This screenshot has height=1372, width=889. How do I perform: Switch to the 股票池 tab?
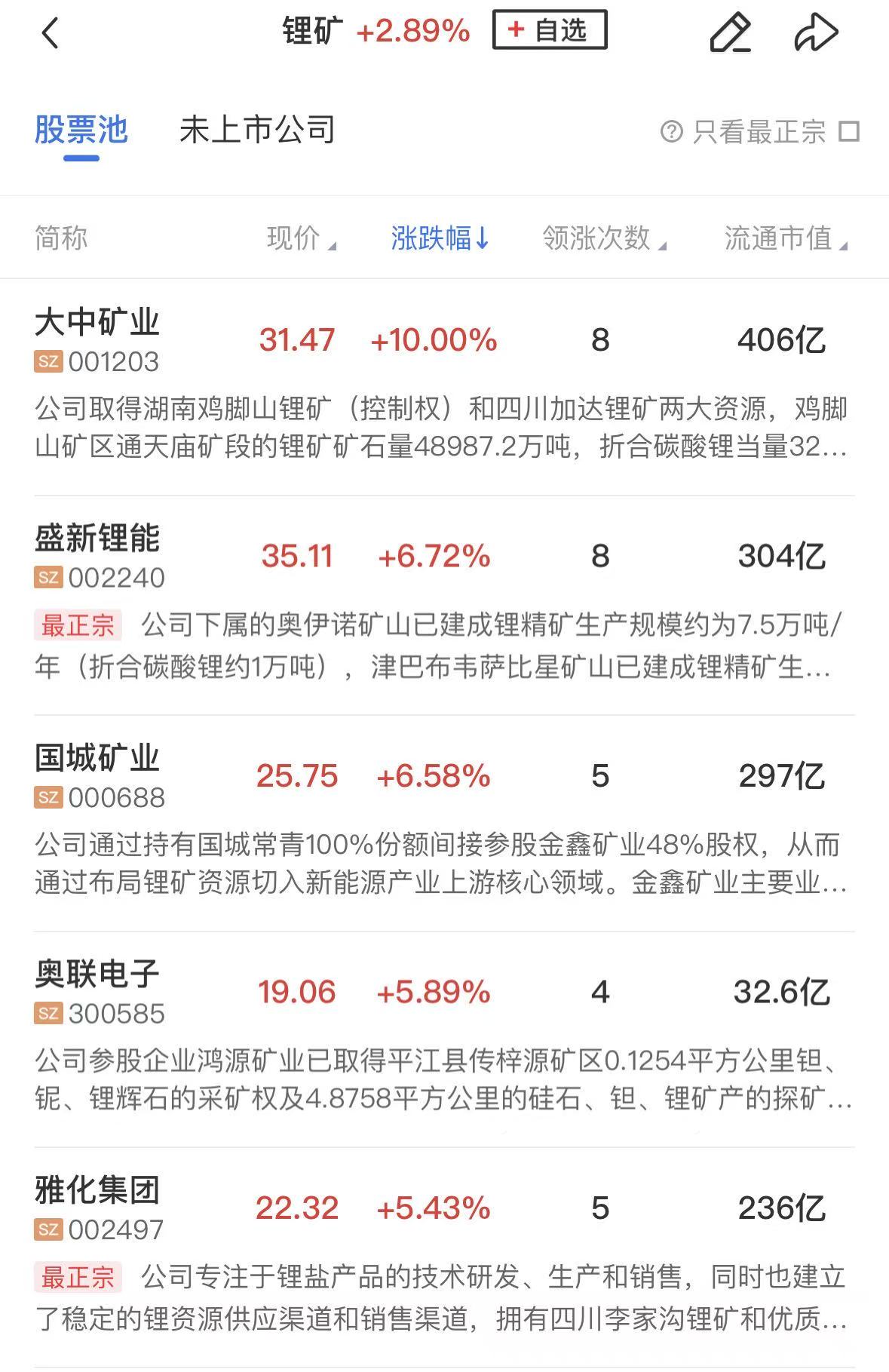[81, 130]
